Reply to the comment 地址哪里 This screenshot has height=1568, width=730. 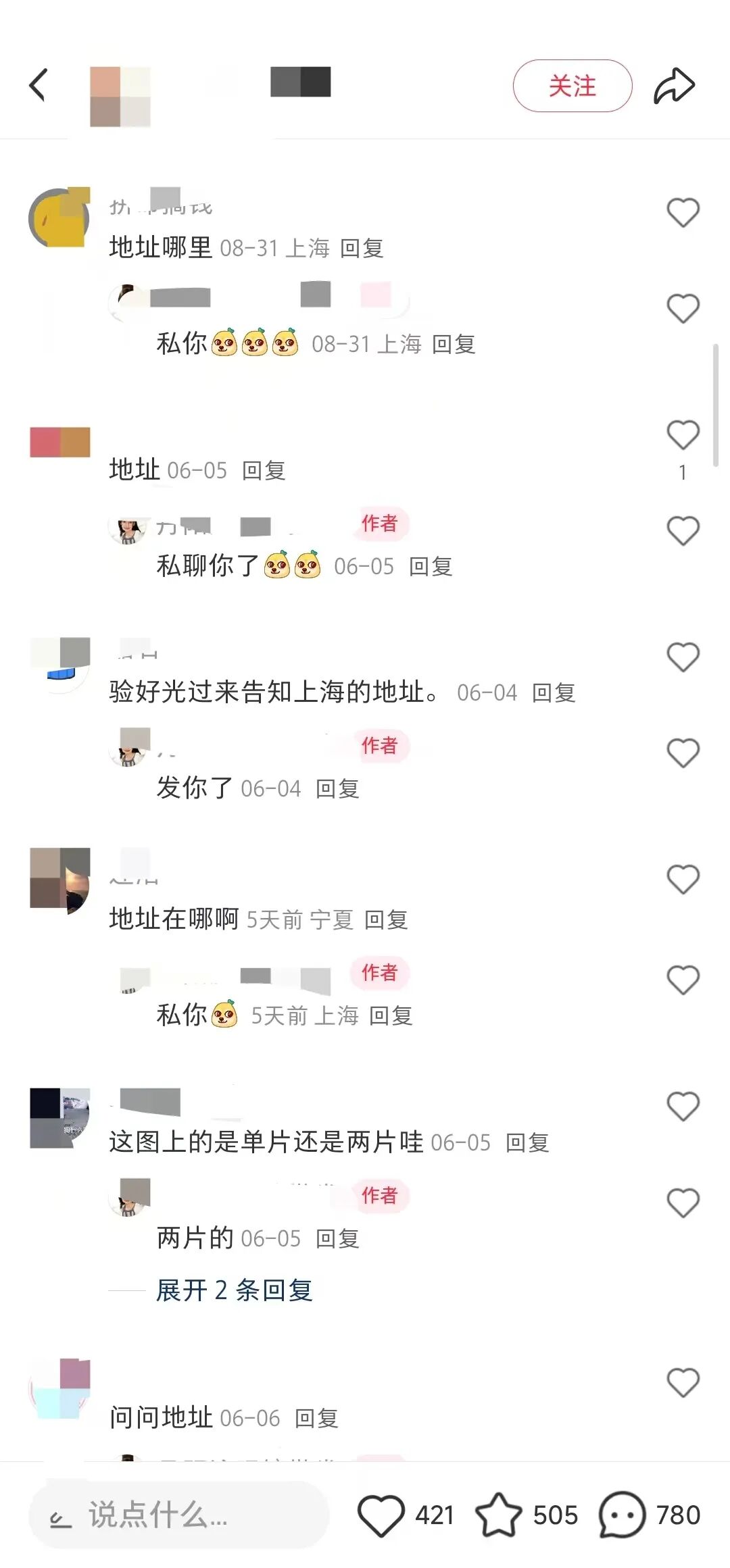coord(362,249)
